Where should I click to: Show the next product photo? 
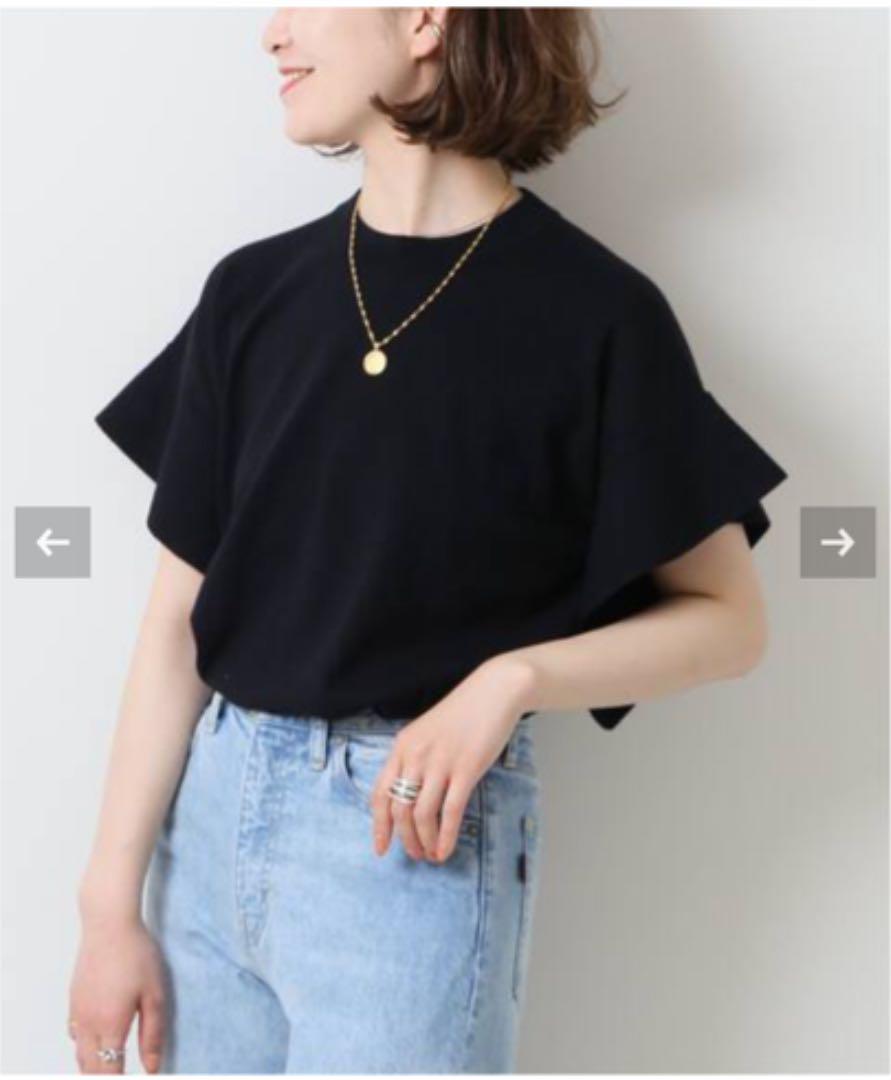837,542
